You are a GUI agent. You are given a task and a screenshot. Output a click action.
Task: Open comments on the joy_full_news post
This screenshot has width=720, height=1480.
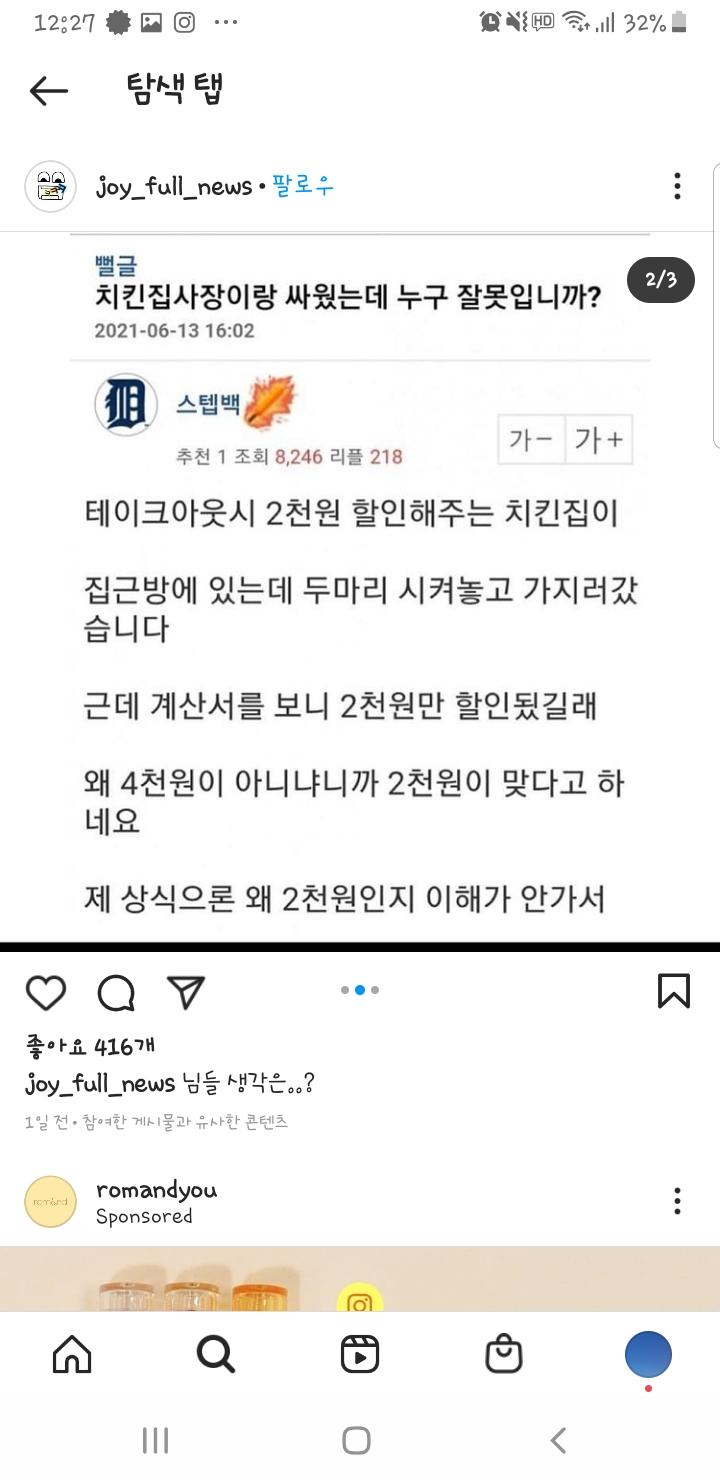(x=116, y=992)
